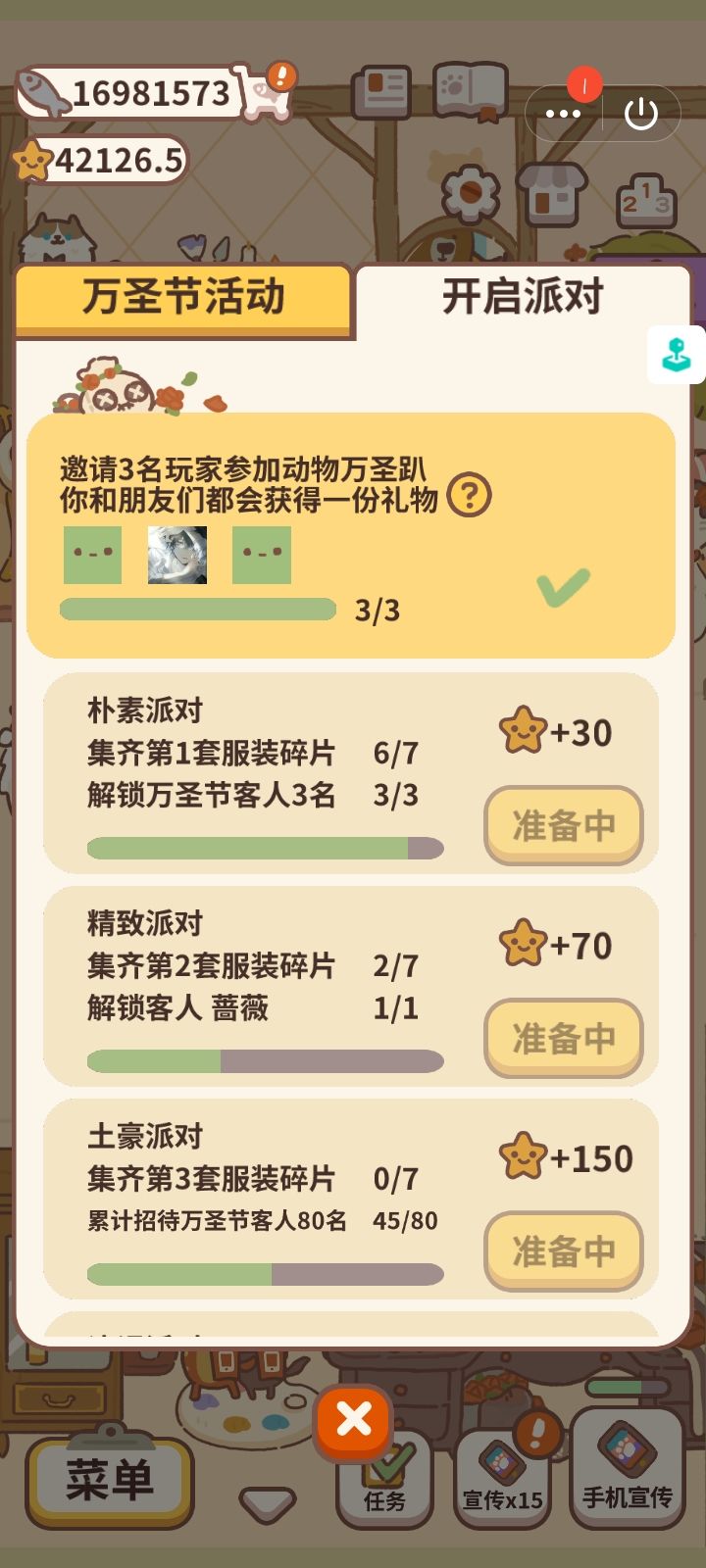Viewport: 706px width, 1568px height.
Task: Open the more options with red badge
Action: (x=564, y=114)
